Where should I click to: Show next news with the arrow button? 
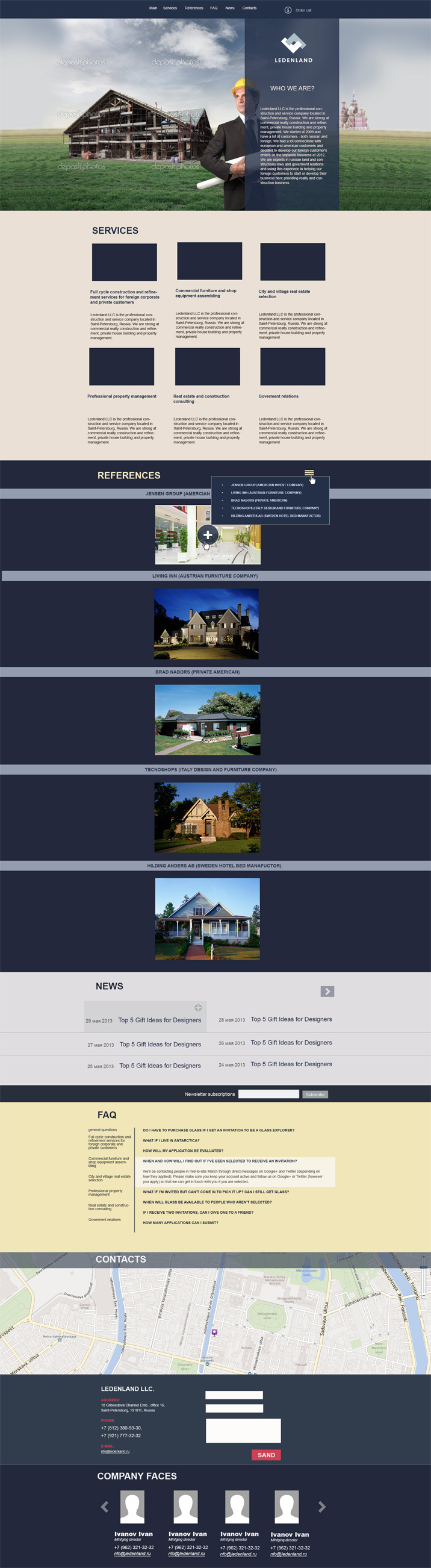[327, 992]
